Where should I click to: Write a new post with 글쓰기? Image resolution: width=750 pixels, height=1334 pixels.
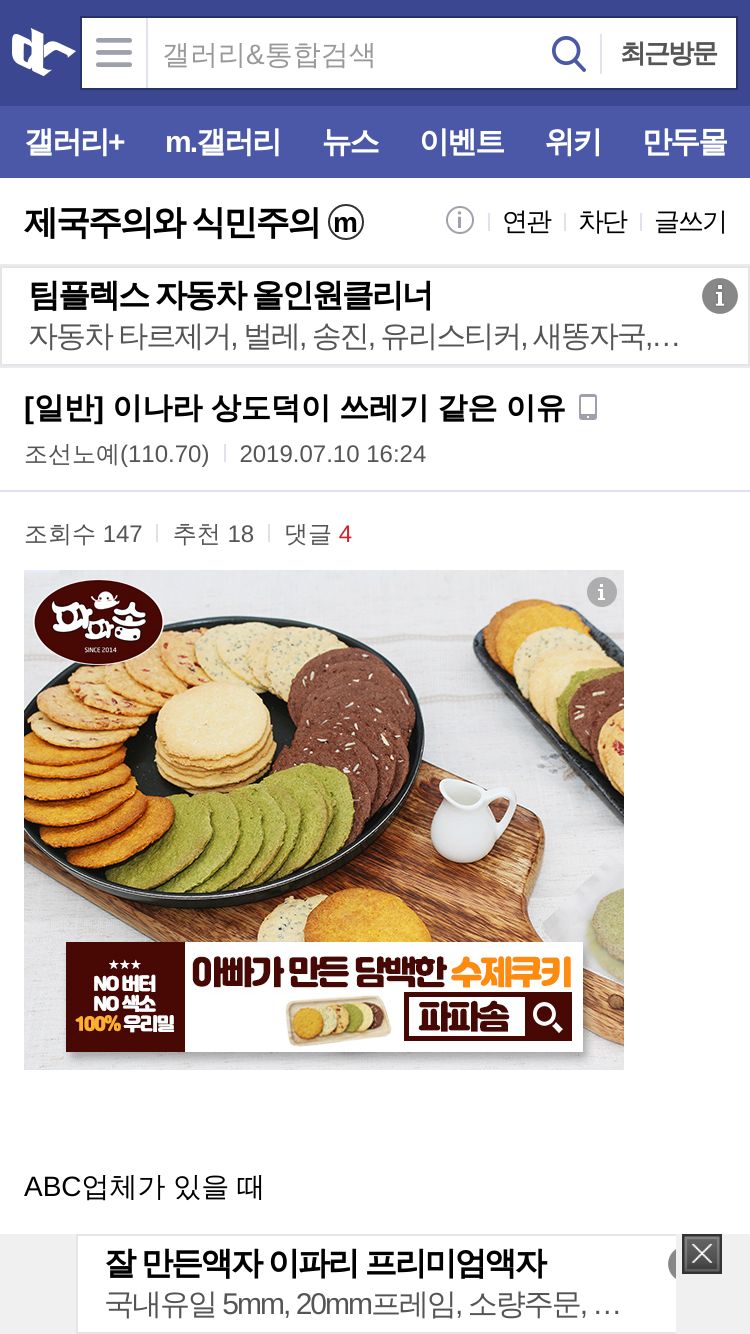tap(690, 222)
